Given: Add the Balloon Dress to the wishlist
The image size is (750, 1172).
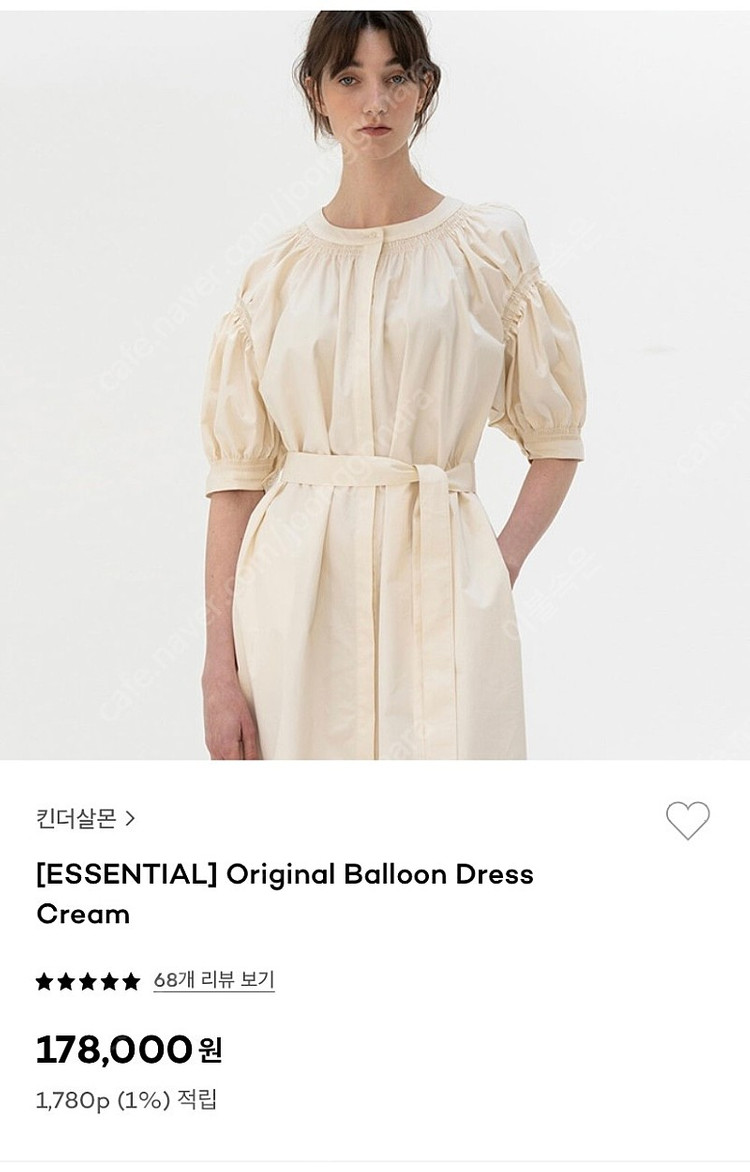Looking at the screenshot, I should (x=687, y=821).
